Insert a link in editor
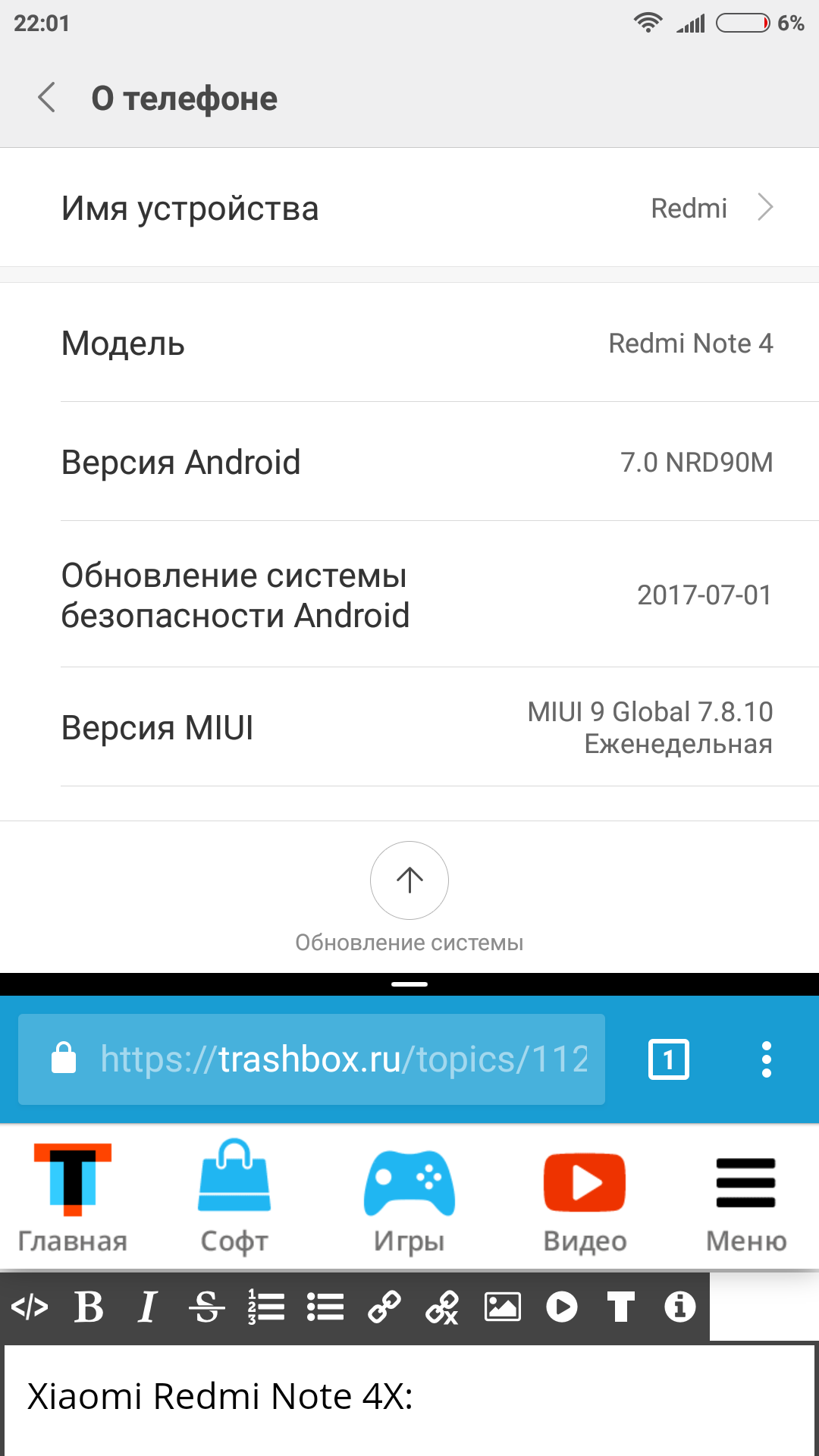The width and height of the screenshot is (819, 1456). tap(384, 1307)
